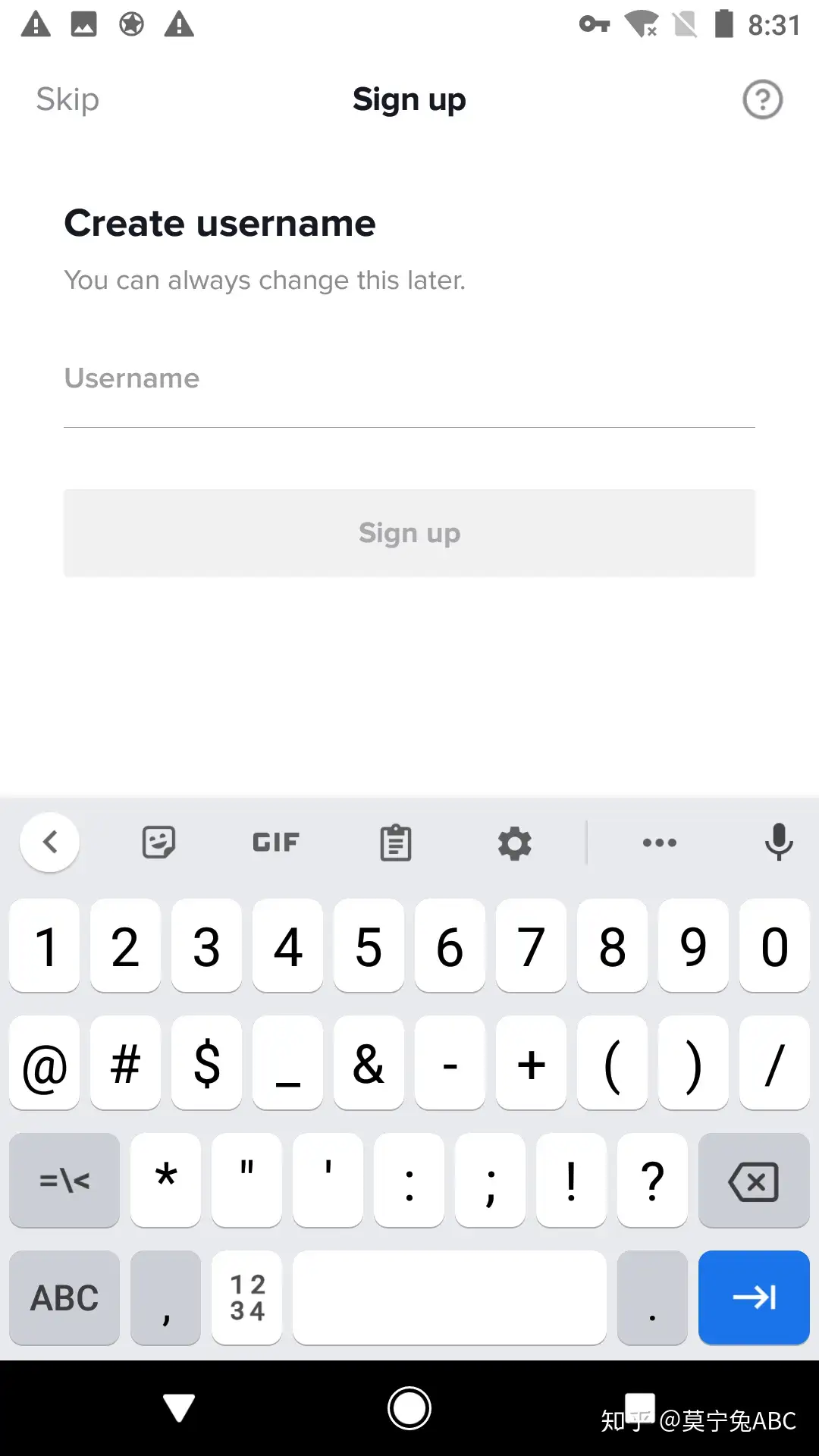Collapse the keyboard toolbar with the back chevron
This screenshot has width=819, height=1456.
(x=50, y=842)
